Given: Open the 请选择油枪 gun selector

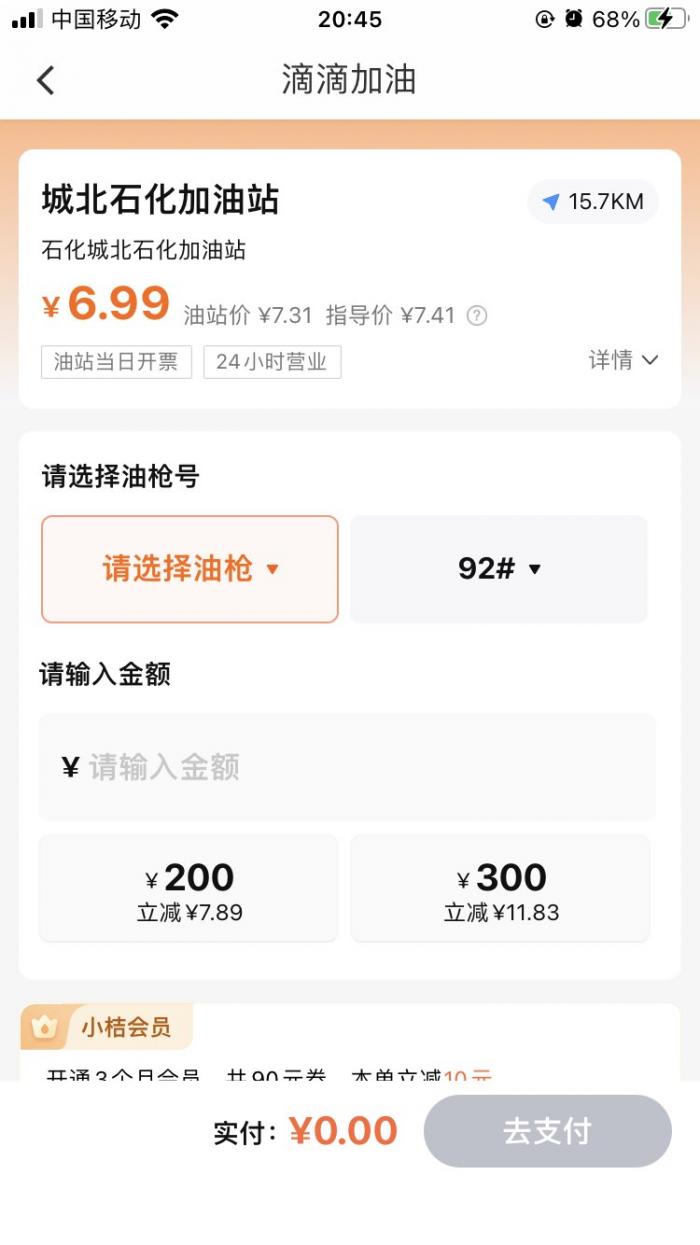Looking at the screenshot, I should 190,569.
